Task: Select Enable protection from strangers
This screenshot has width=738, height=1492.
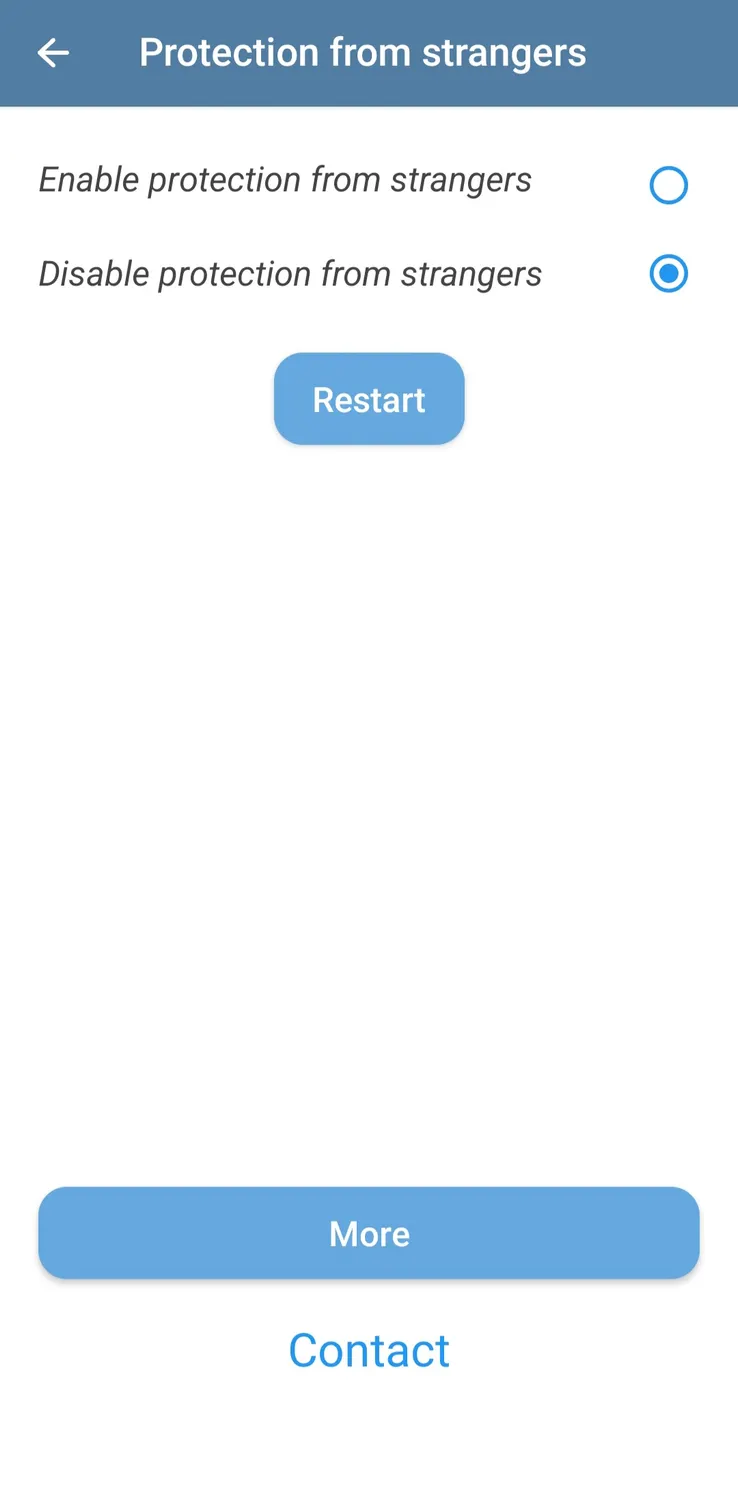Action: pos(668,185)
